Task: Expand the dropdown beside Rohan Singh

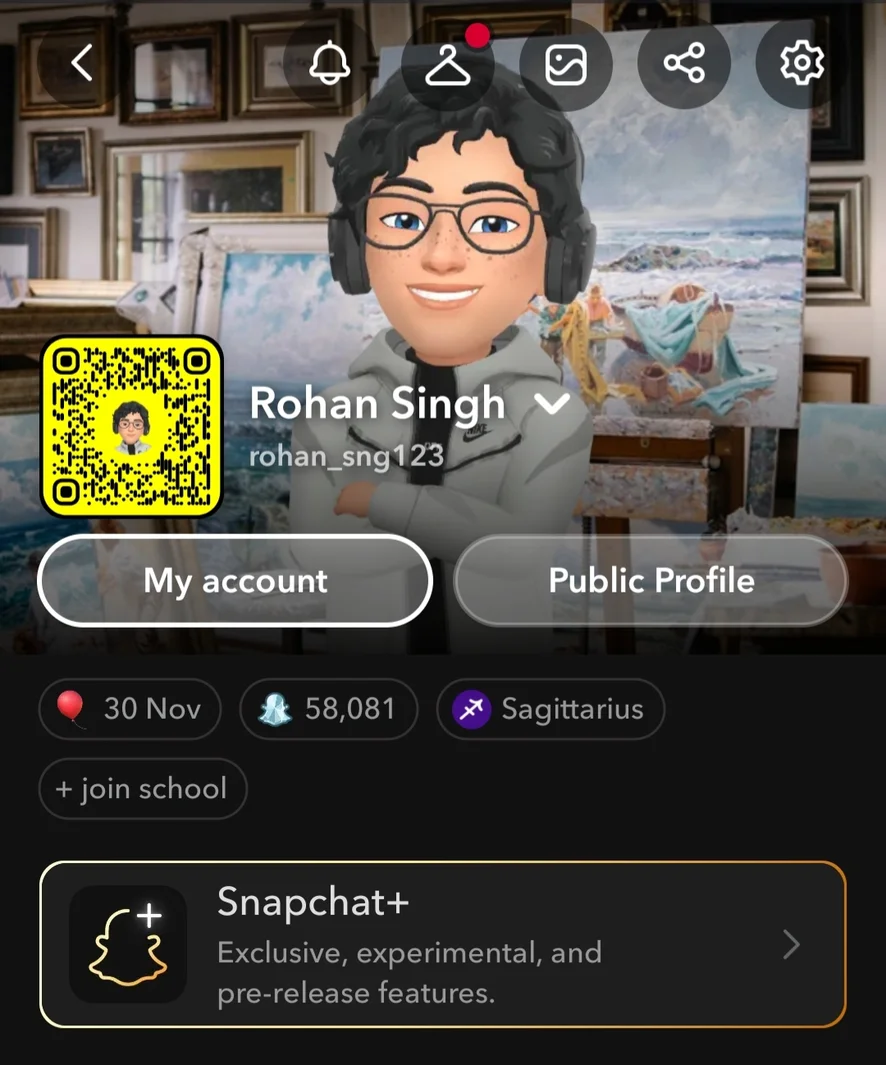Action: (552, 403)
